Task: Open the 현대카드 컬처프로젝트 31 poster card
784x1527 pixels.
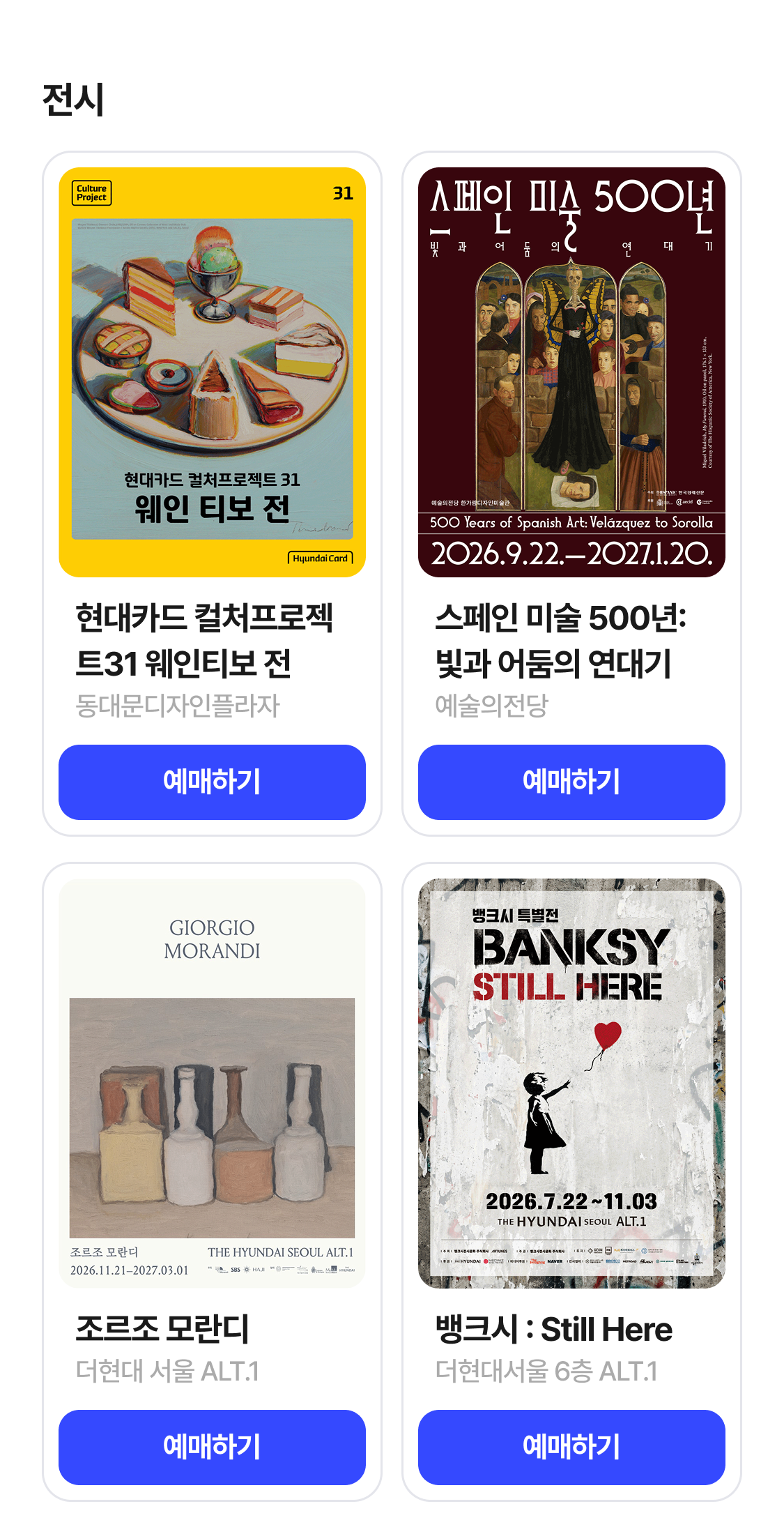Action: click(x=212, y=372)
